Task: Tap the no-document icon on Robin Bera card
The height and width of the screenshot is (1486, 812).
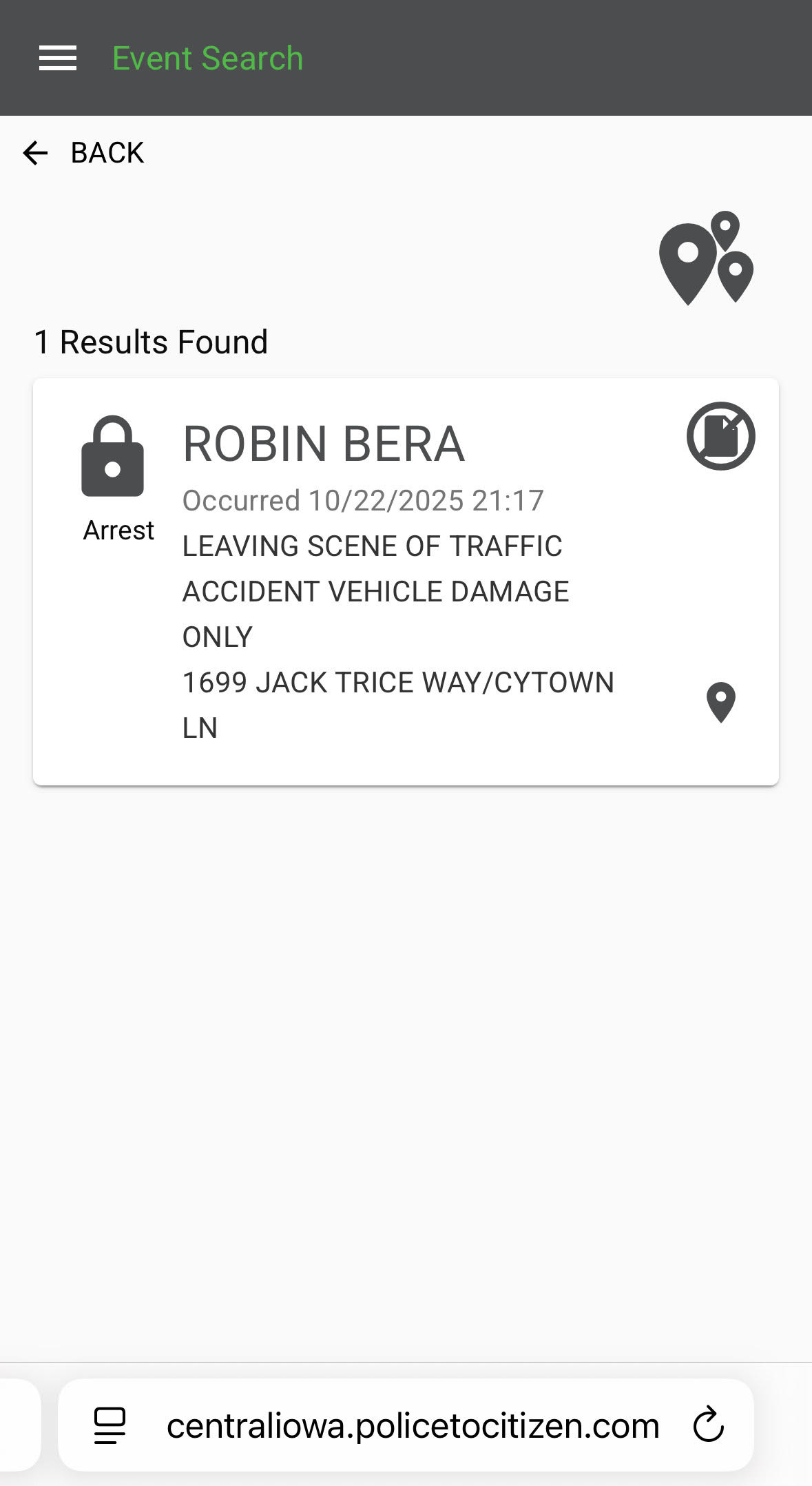Action: (720, 436)
